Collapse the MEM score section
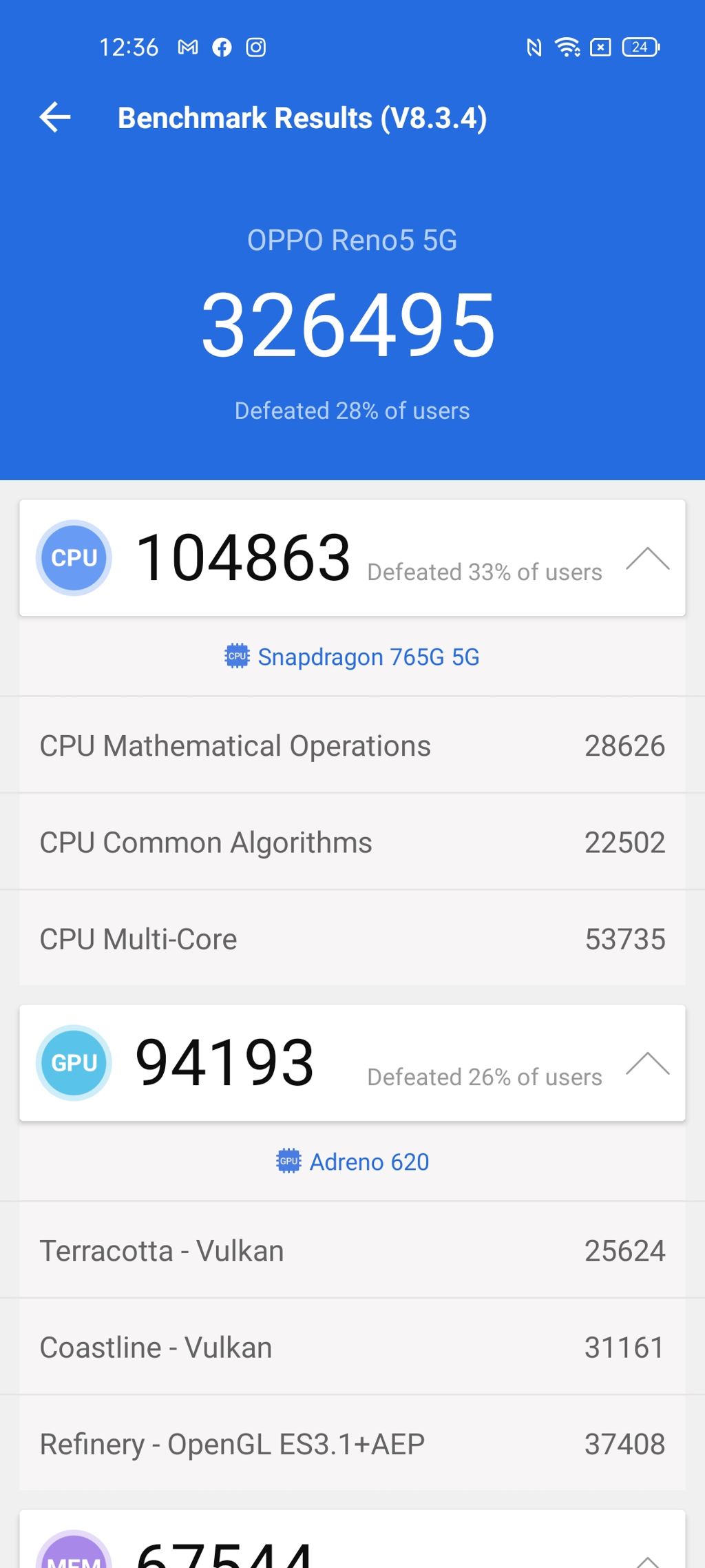Image resolution: width=705 pixels, height=1568 pixels. point(647,1560)
